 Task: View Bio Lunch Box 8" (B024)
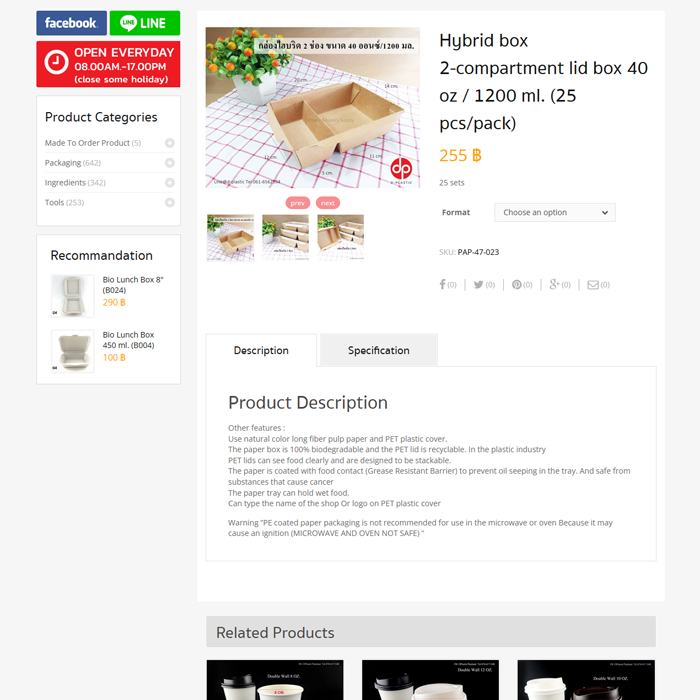133,284
